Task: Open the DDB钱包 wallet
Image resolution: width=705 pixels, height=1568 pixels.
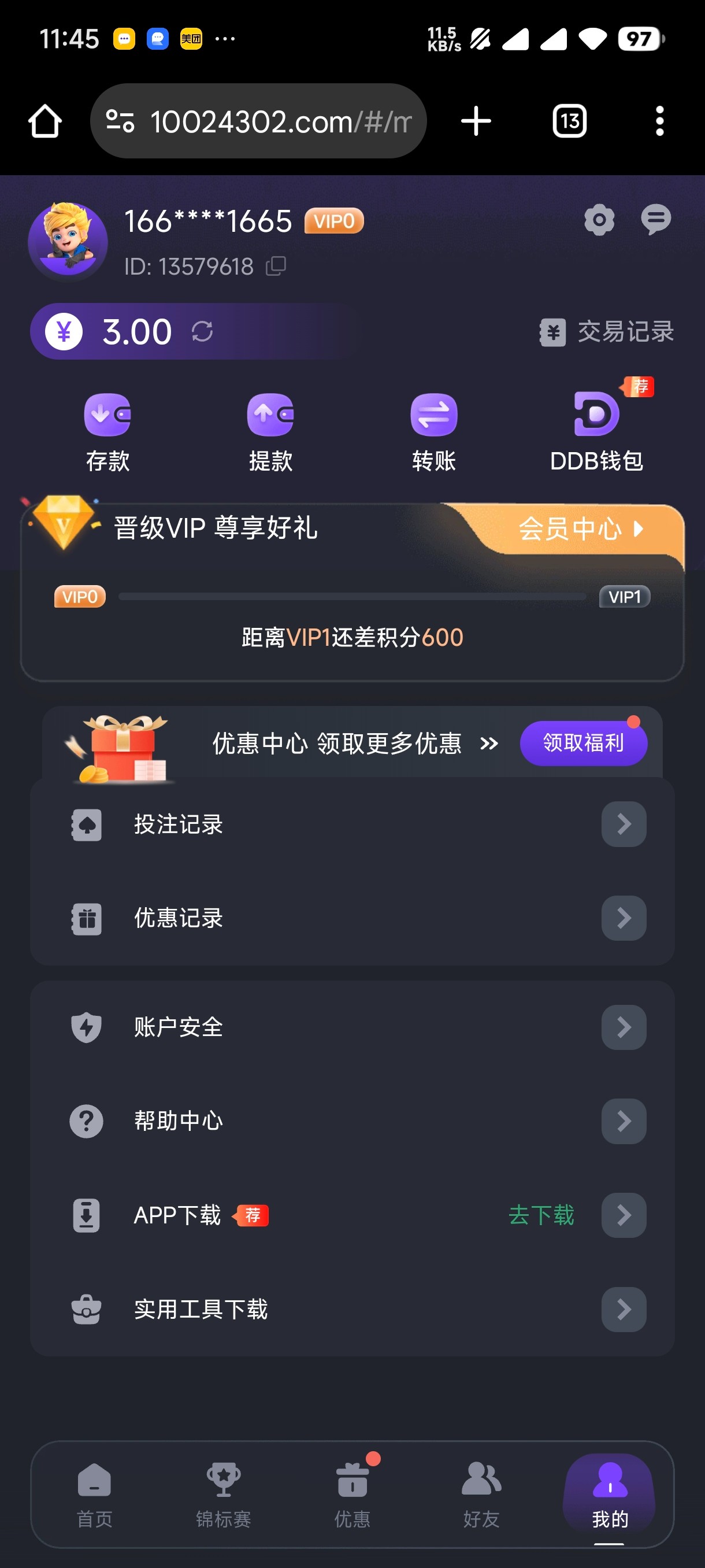Action: coord(596,431)
